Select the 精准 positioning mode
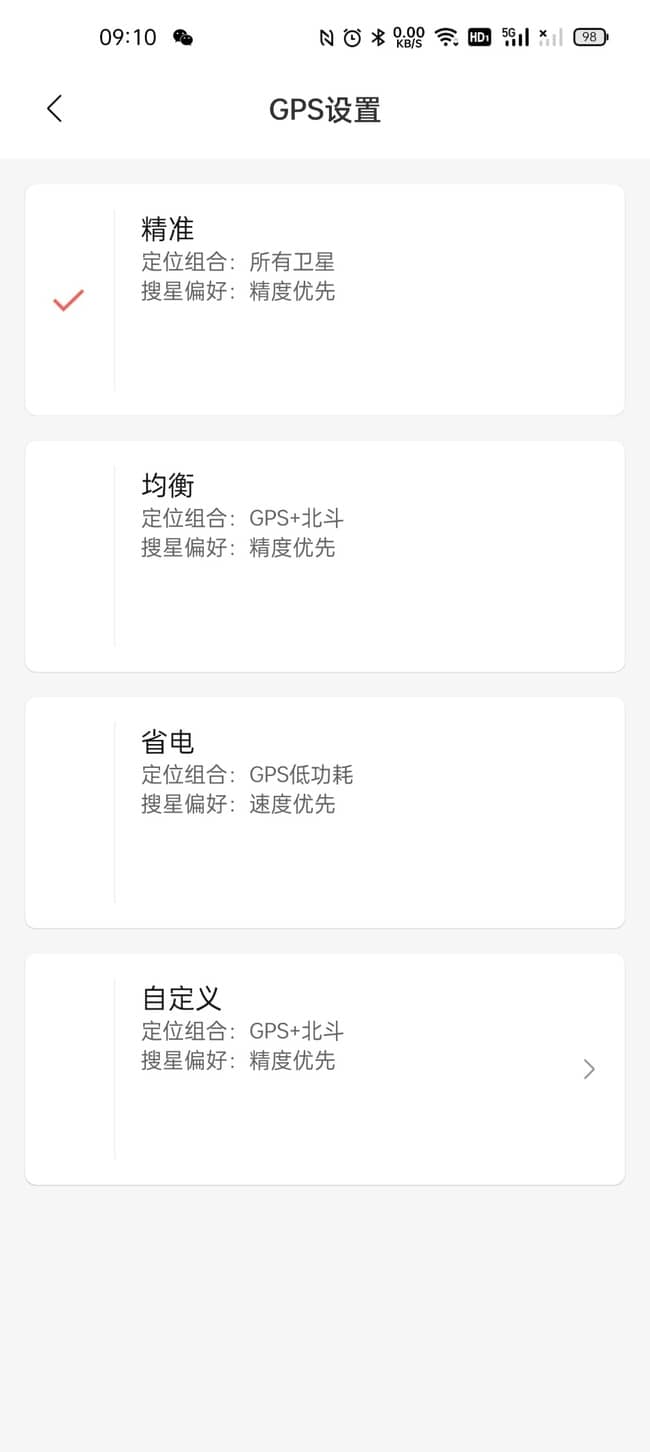Image resolution: width=650 pixels, height=1452 pixels. (325, 299)
